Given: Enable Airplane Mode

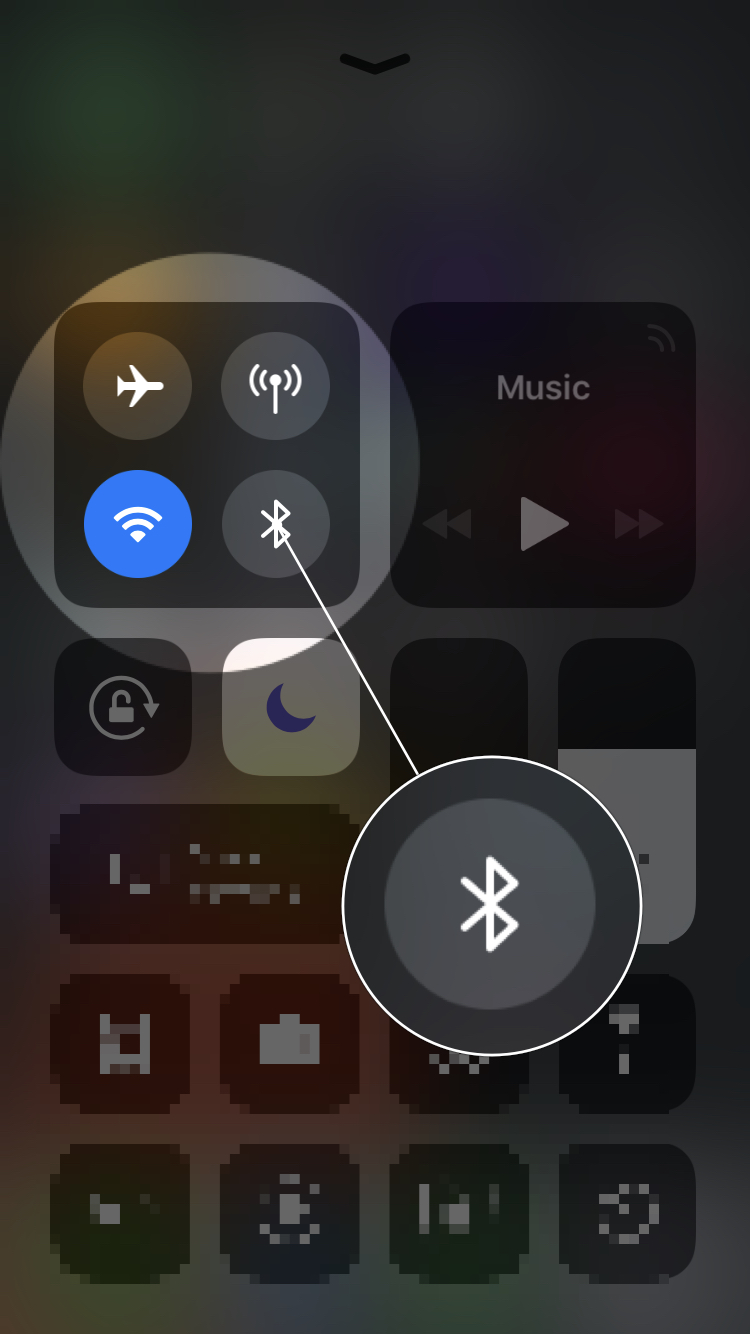Looking at the screenshot, I should coord(138,386).
